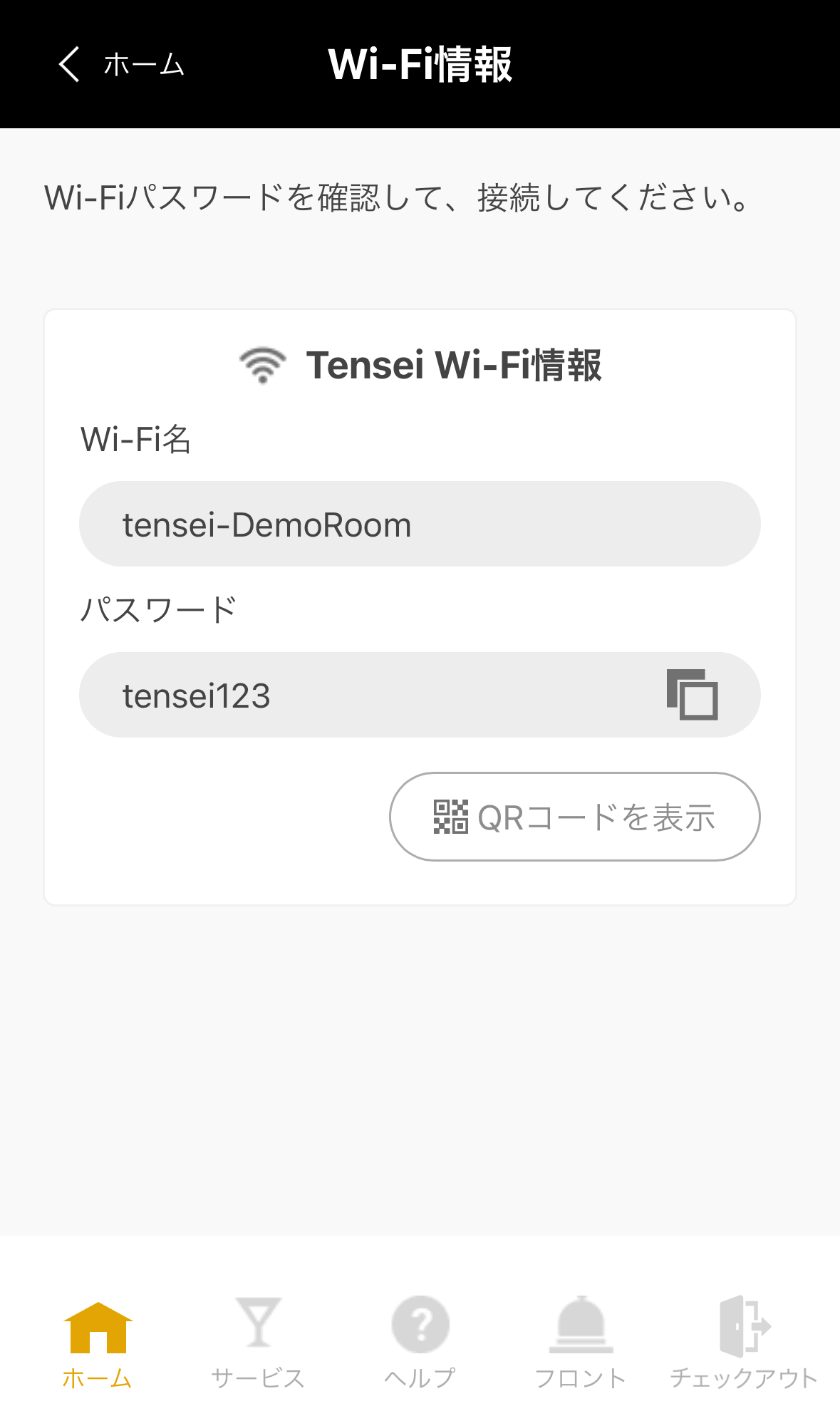Switch to the ホーム tab
This screenshot has height=1421, width=840.
[x=98, y=1343]
